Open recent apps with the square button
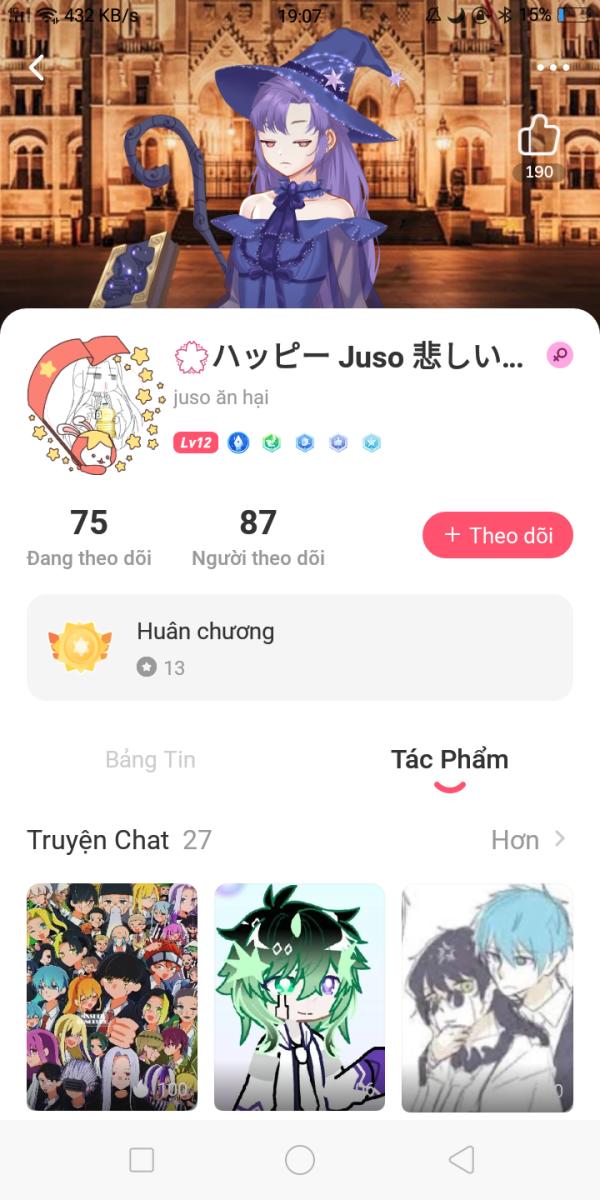 coord(142,1160)
